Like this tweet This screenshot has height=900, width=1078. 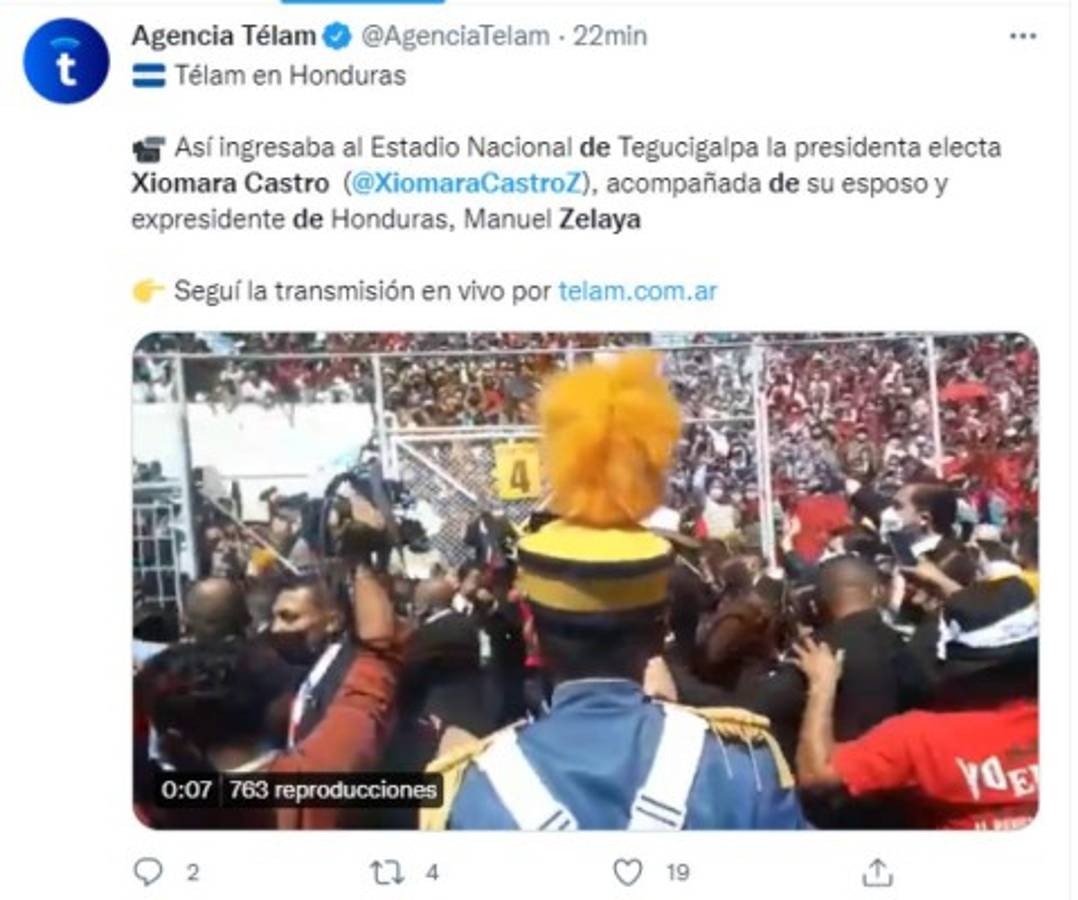click(627, 872)
